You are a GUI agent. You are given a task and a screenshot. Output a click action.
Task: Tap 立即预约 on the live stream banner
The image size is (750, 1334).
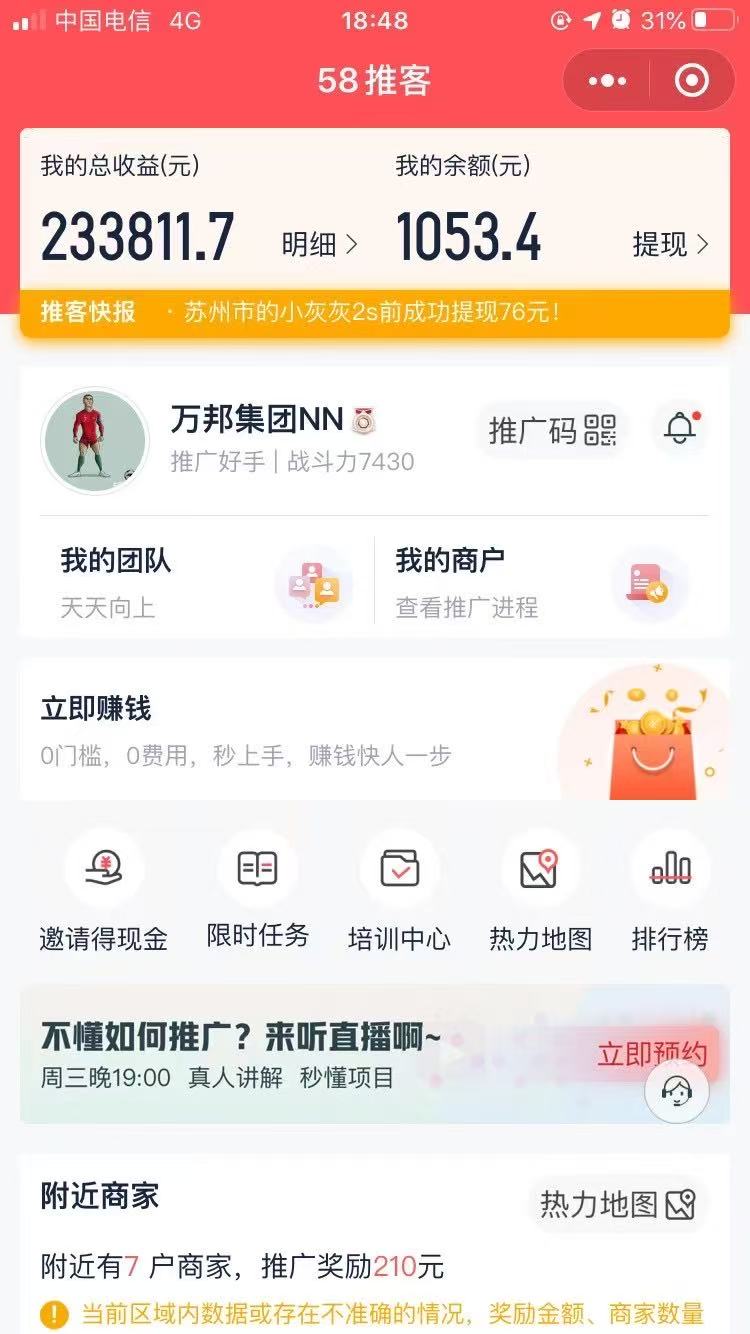(652, 1054)
